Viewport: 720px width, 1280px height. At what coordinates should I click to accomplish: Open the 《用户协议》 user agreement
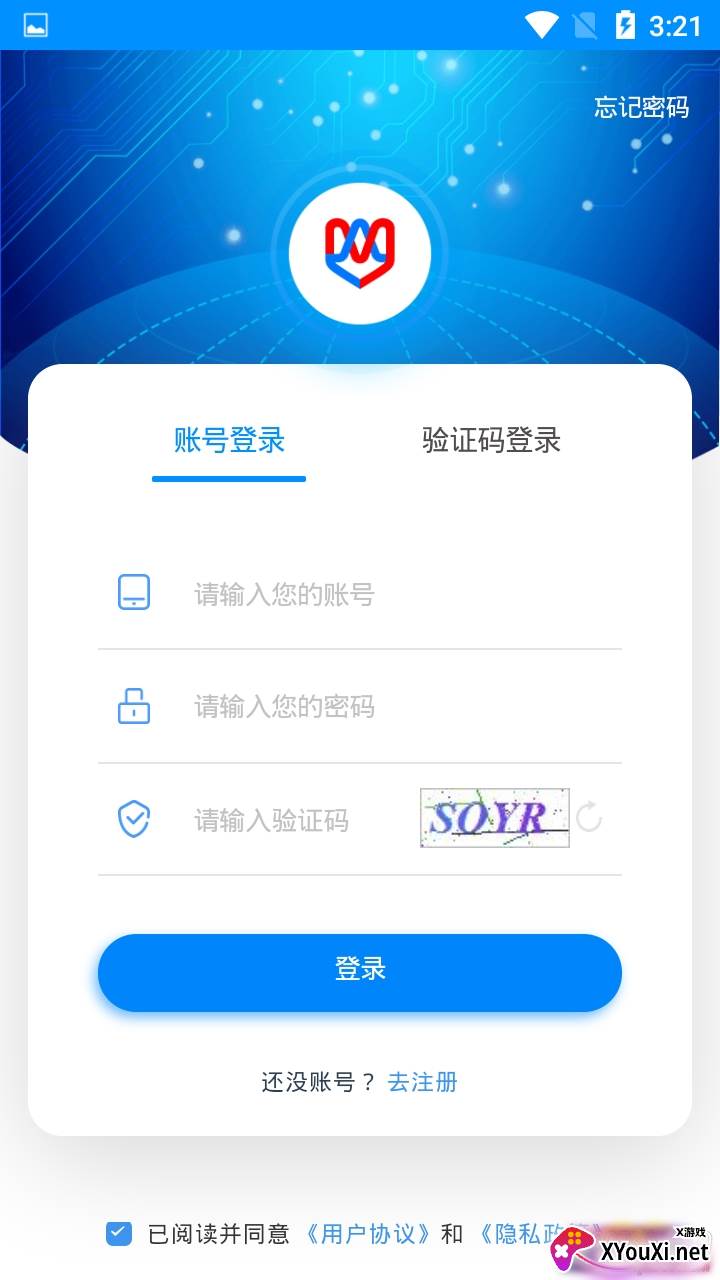(x=368, y=1234)
